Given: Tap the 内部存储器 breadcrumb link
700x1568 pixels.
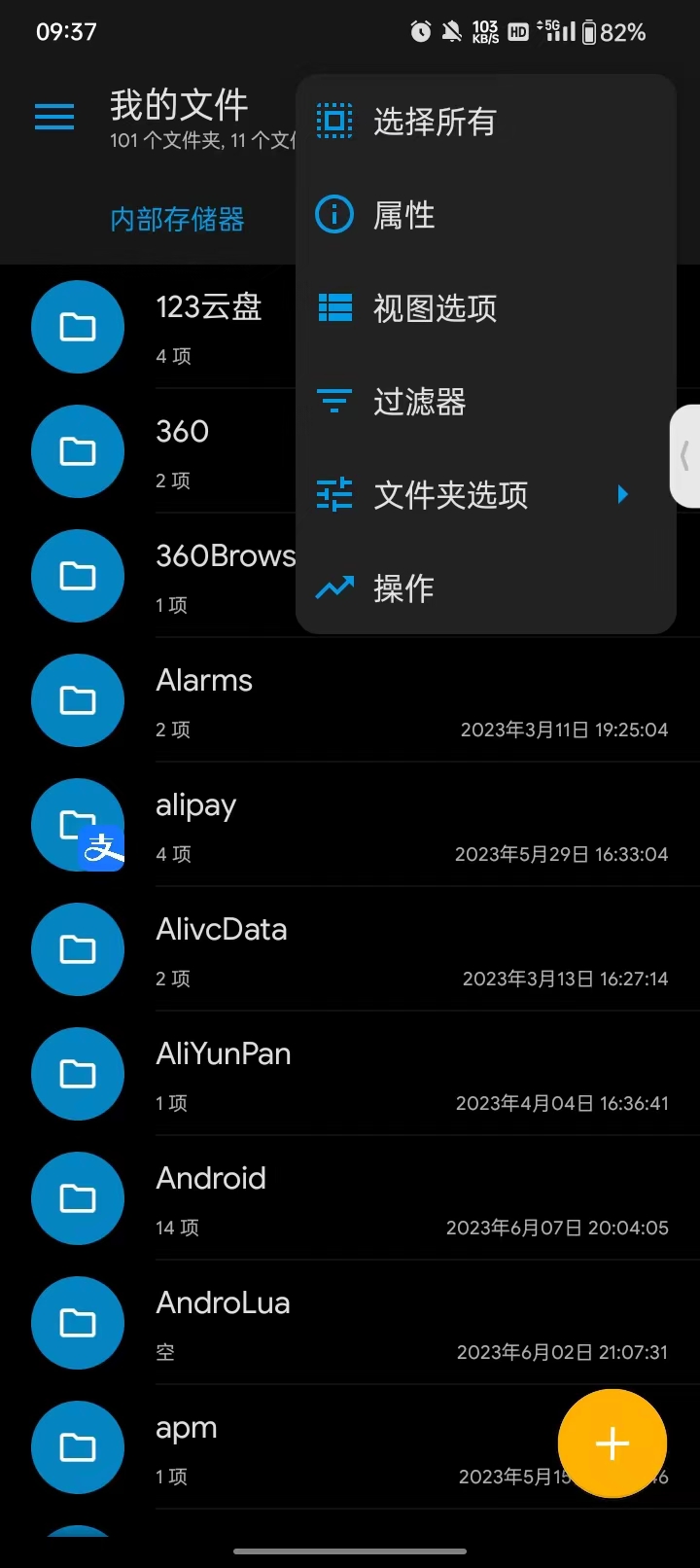Looking at the screenshot, I should click(177, 219).
